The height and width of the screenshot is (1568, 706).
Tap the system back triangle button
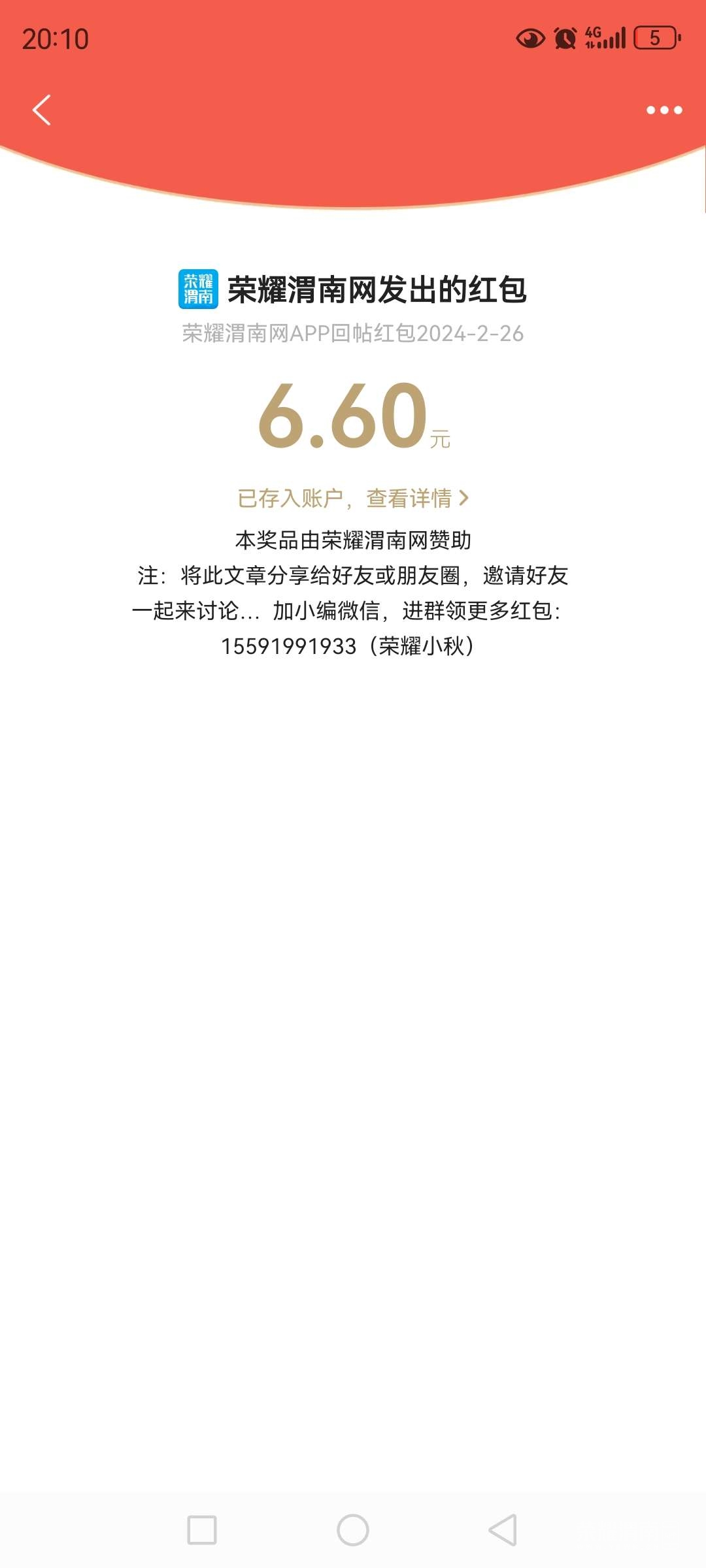[x=503, y=1530]
